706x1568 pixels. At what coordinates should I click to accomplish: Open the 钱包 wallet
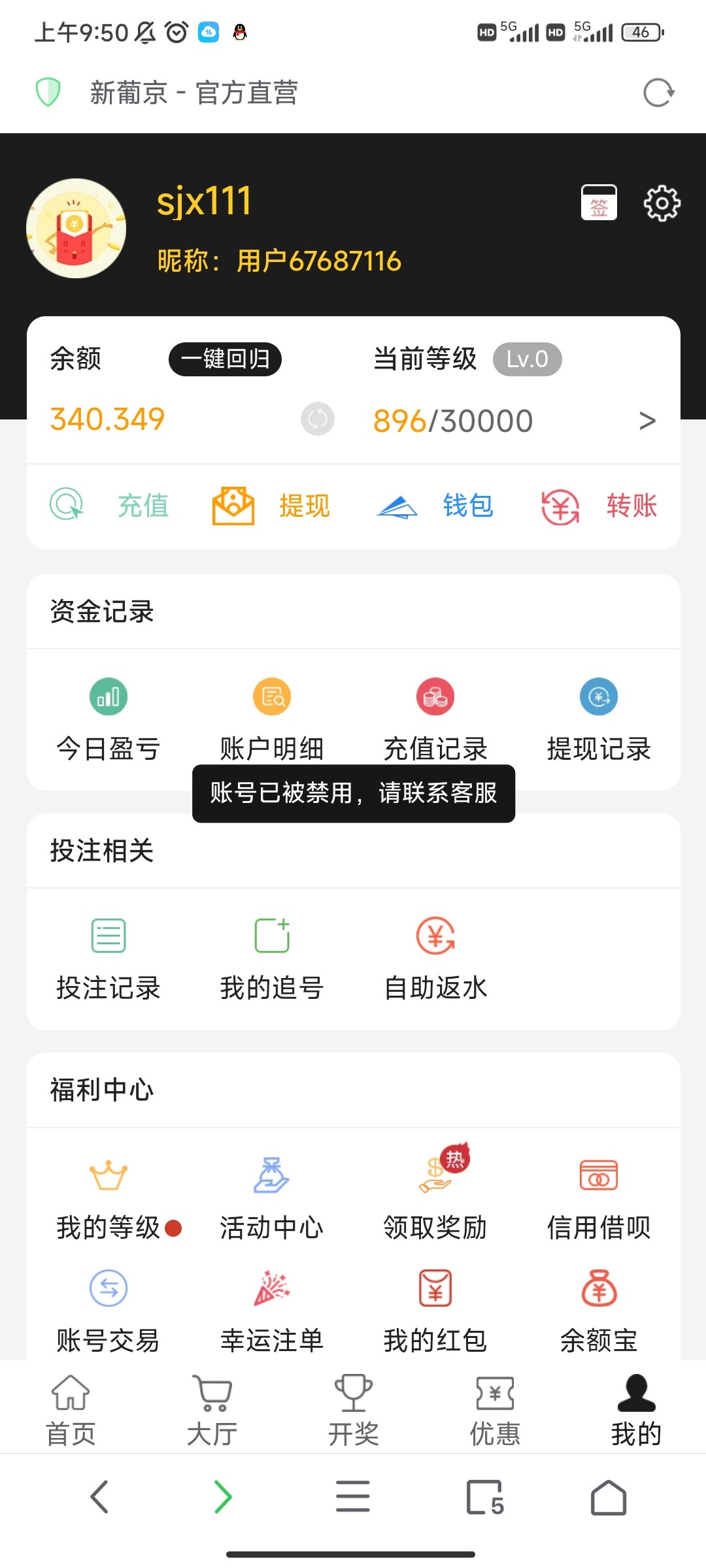[435, 506]
